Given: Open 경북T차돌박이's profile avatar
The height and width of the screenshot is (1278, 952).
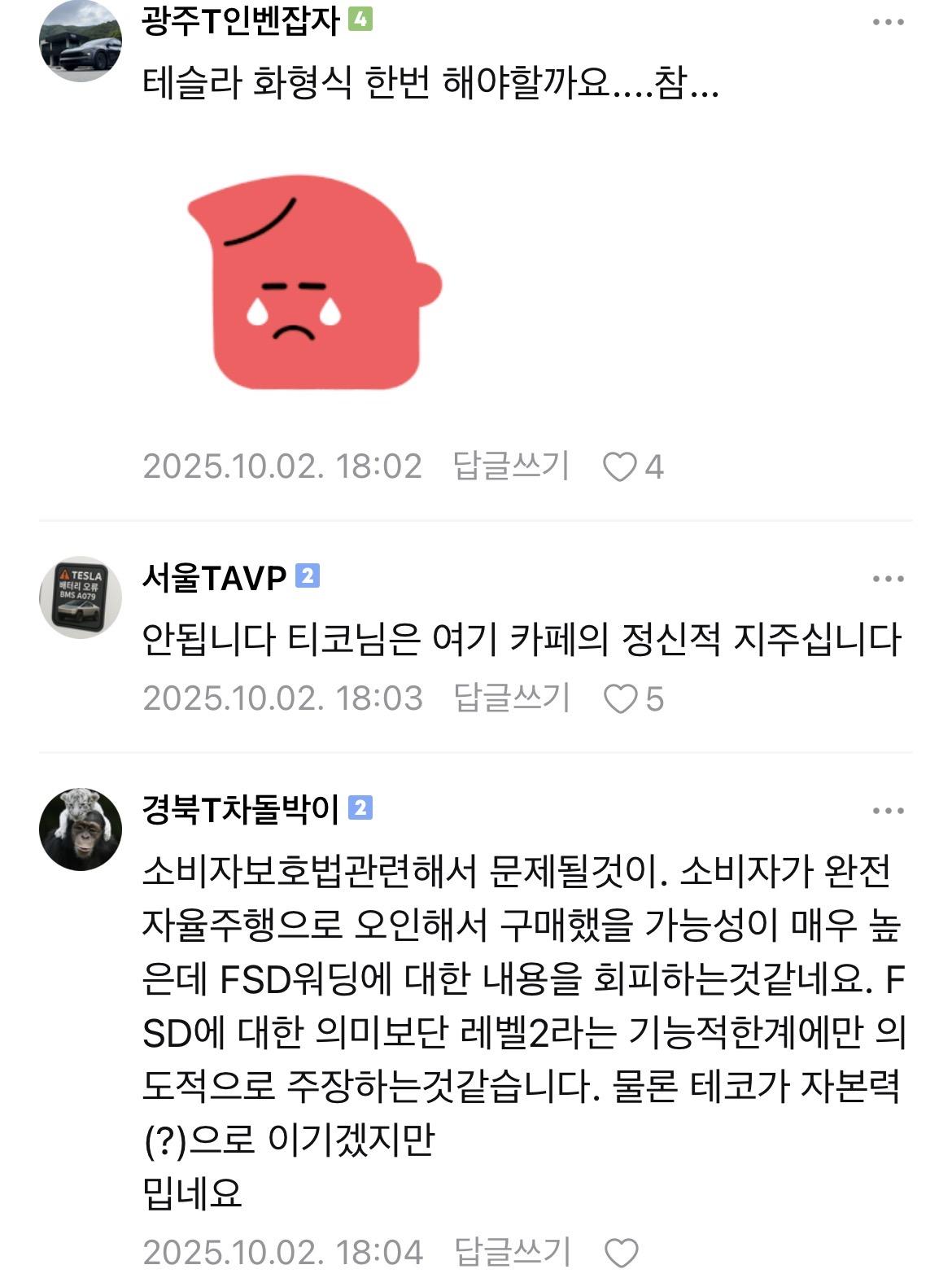Looking at the screenshot, I should click(x=80, y=829).
